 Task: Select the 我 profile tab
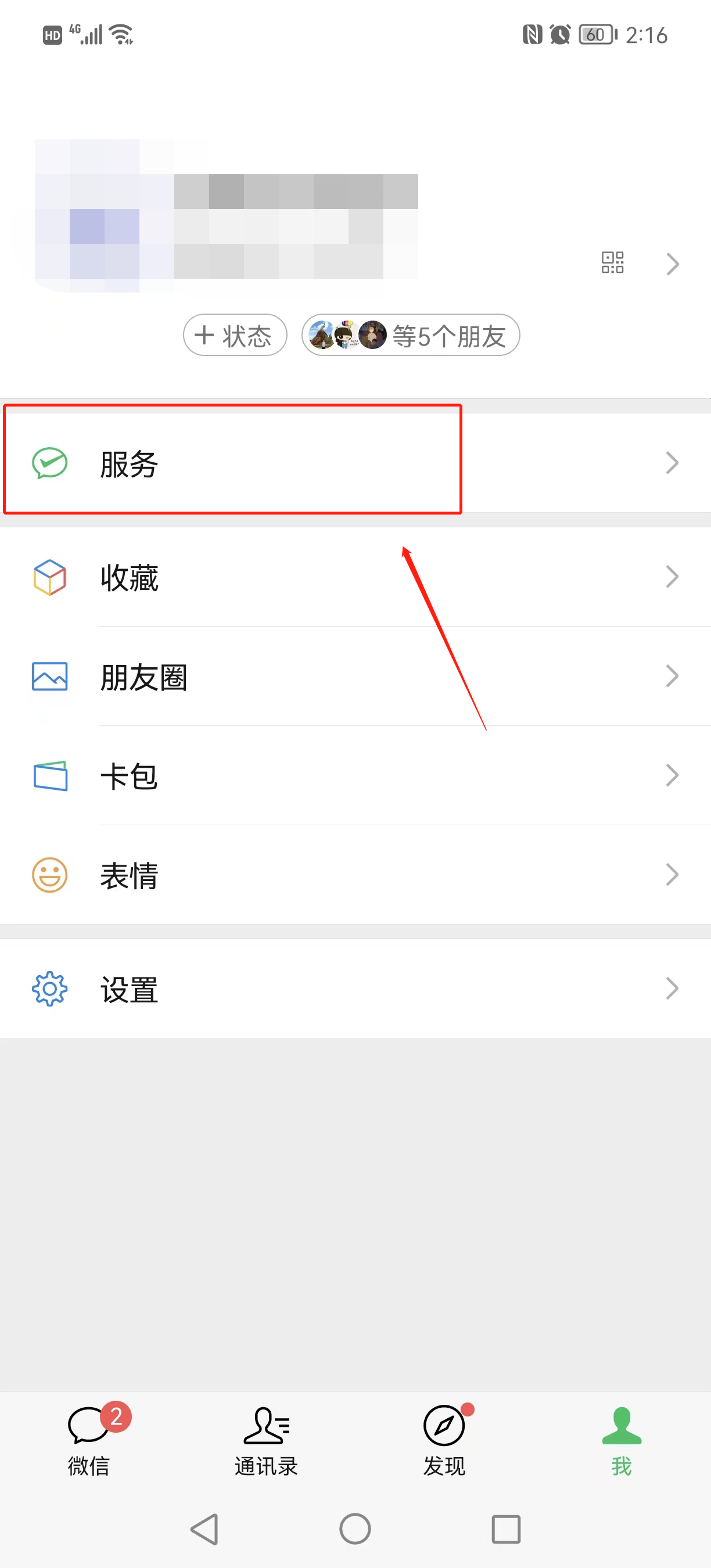(x=622, y=1440)
